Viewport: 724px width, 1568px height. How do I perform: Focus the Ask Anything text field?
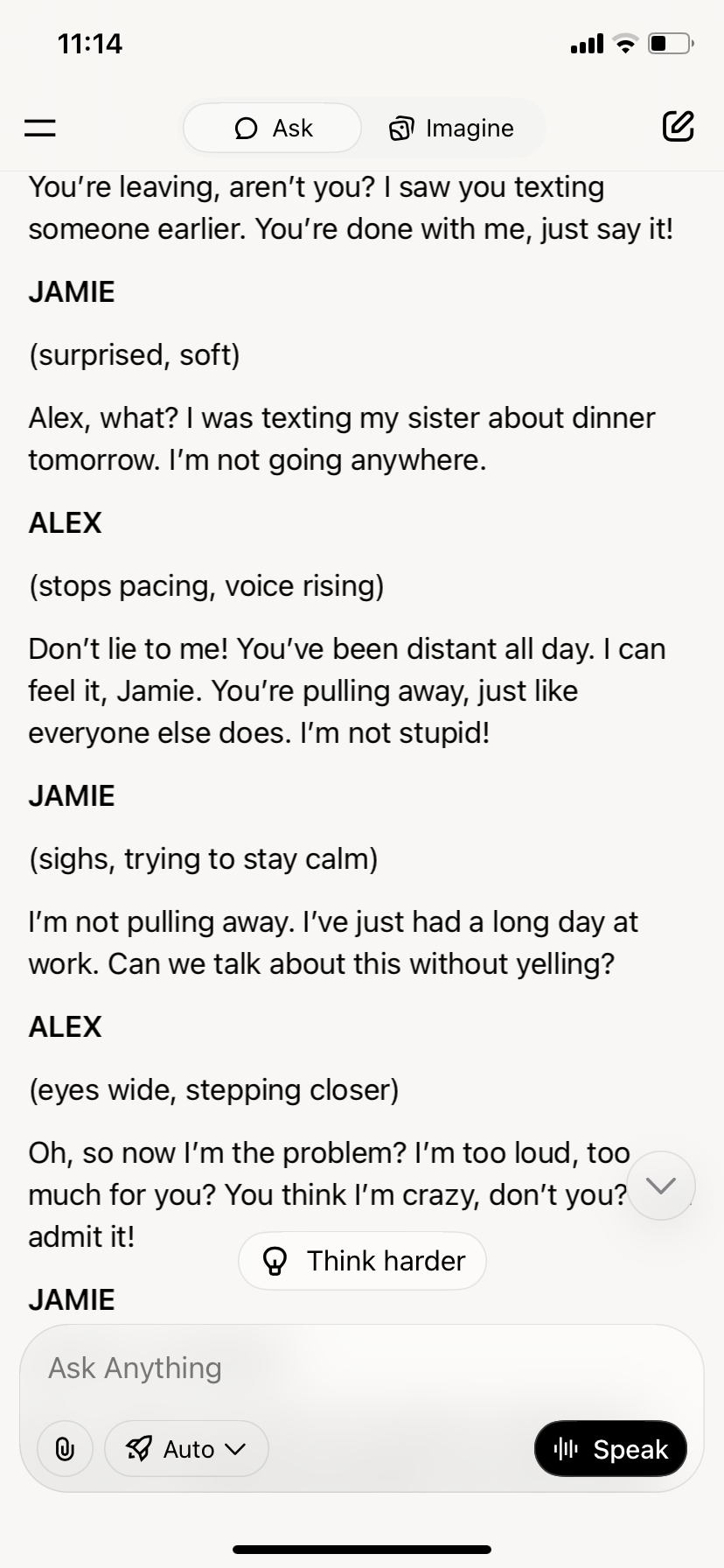coord(350,1368)
